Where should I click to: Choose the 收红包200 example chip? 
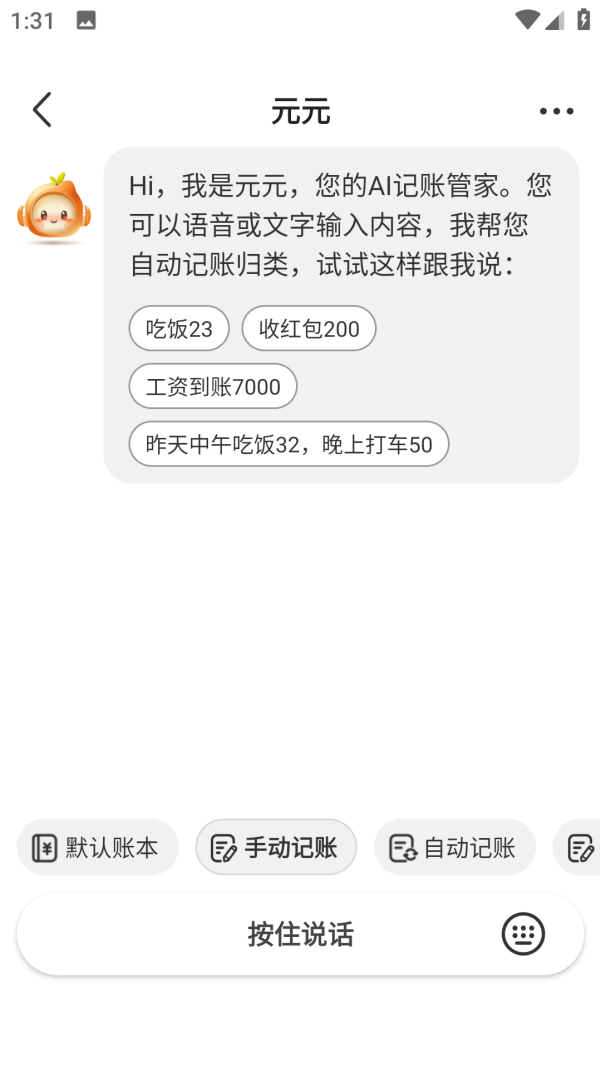point(309,329)
